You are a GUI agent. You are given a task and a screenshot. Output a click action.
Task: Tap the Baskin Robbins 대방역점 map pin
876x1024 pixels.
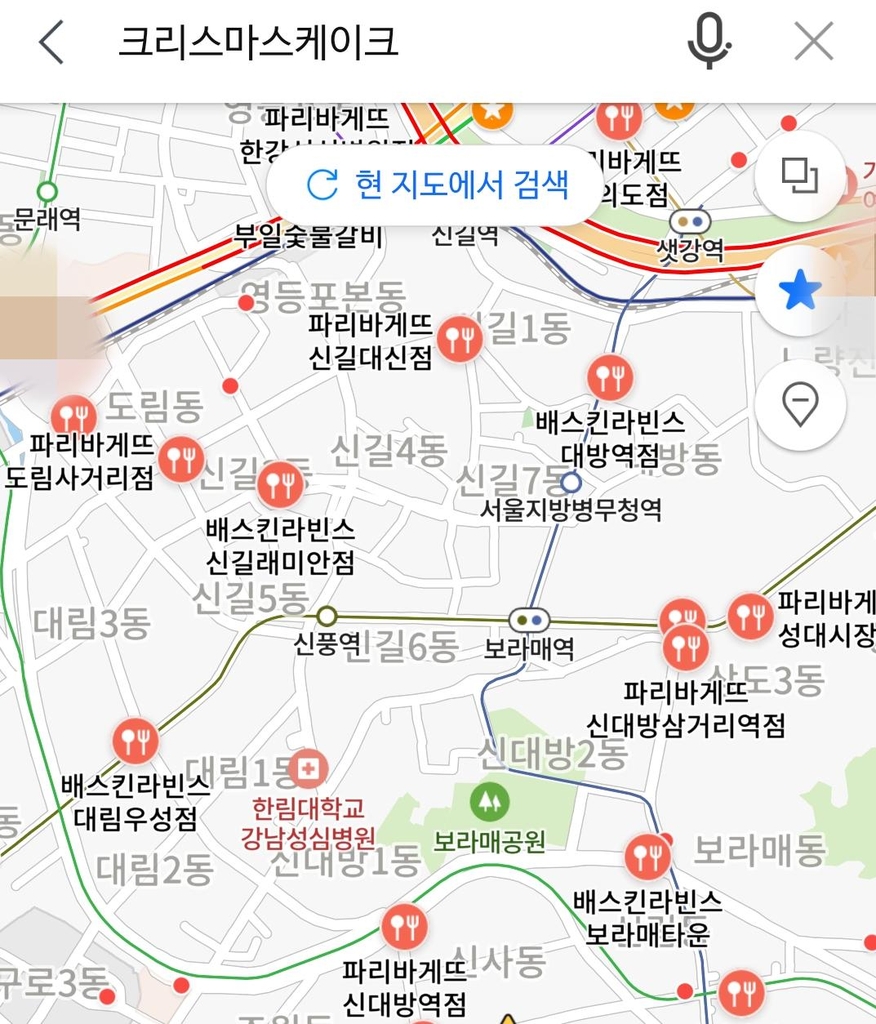pos(611,378)
